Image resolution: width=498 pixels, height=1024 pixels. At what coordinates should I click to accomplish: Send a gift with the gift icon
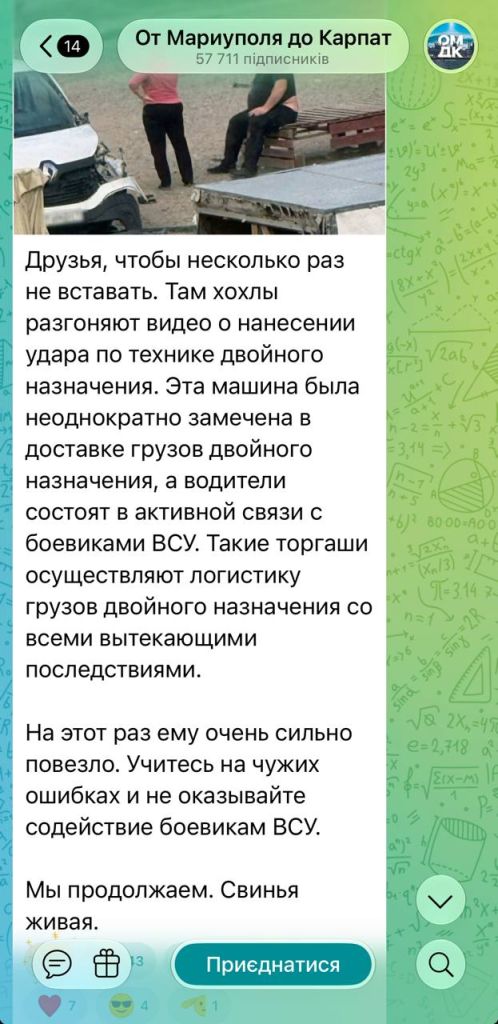[106, 965]
